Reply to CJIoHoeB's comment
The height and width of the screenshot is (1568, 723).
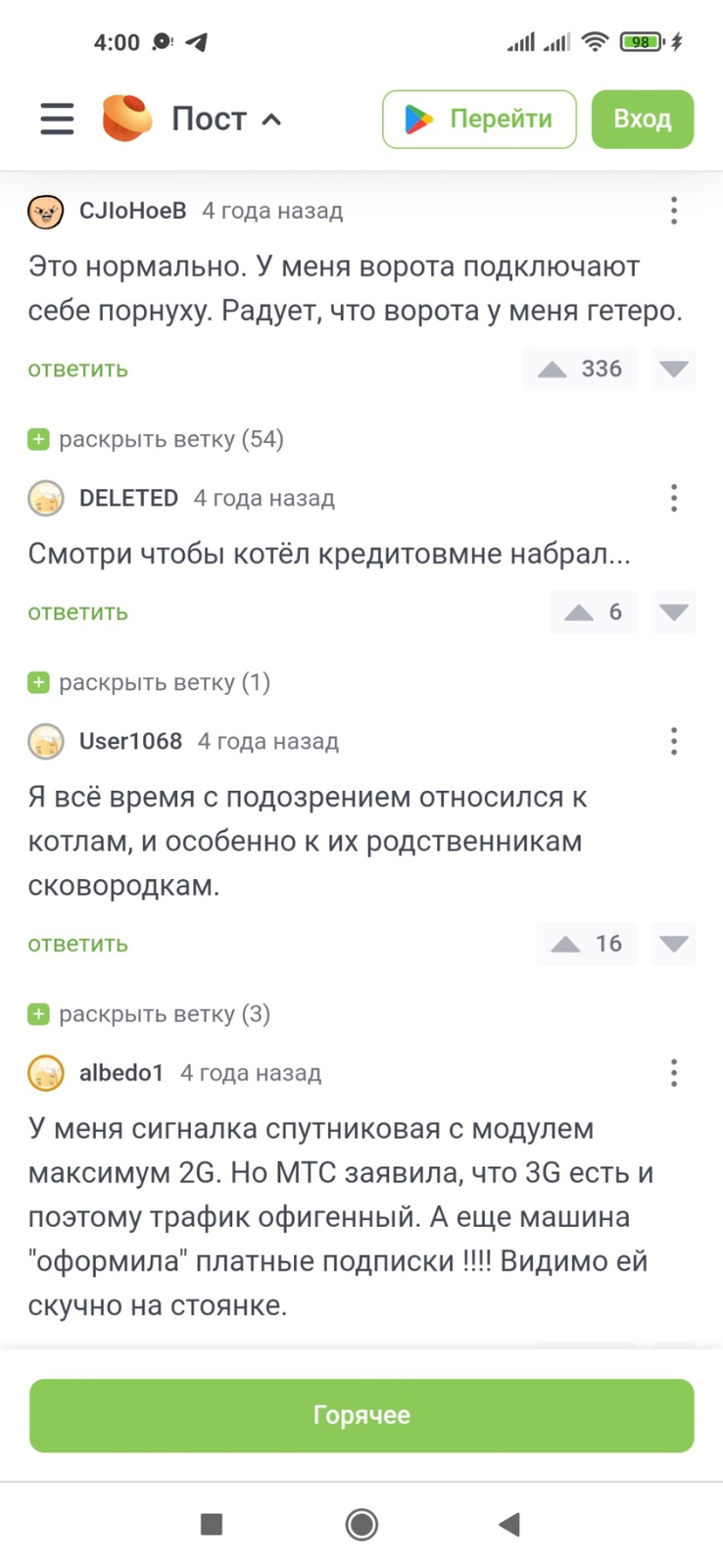click(x=77, y=368)
